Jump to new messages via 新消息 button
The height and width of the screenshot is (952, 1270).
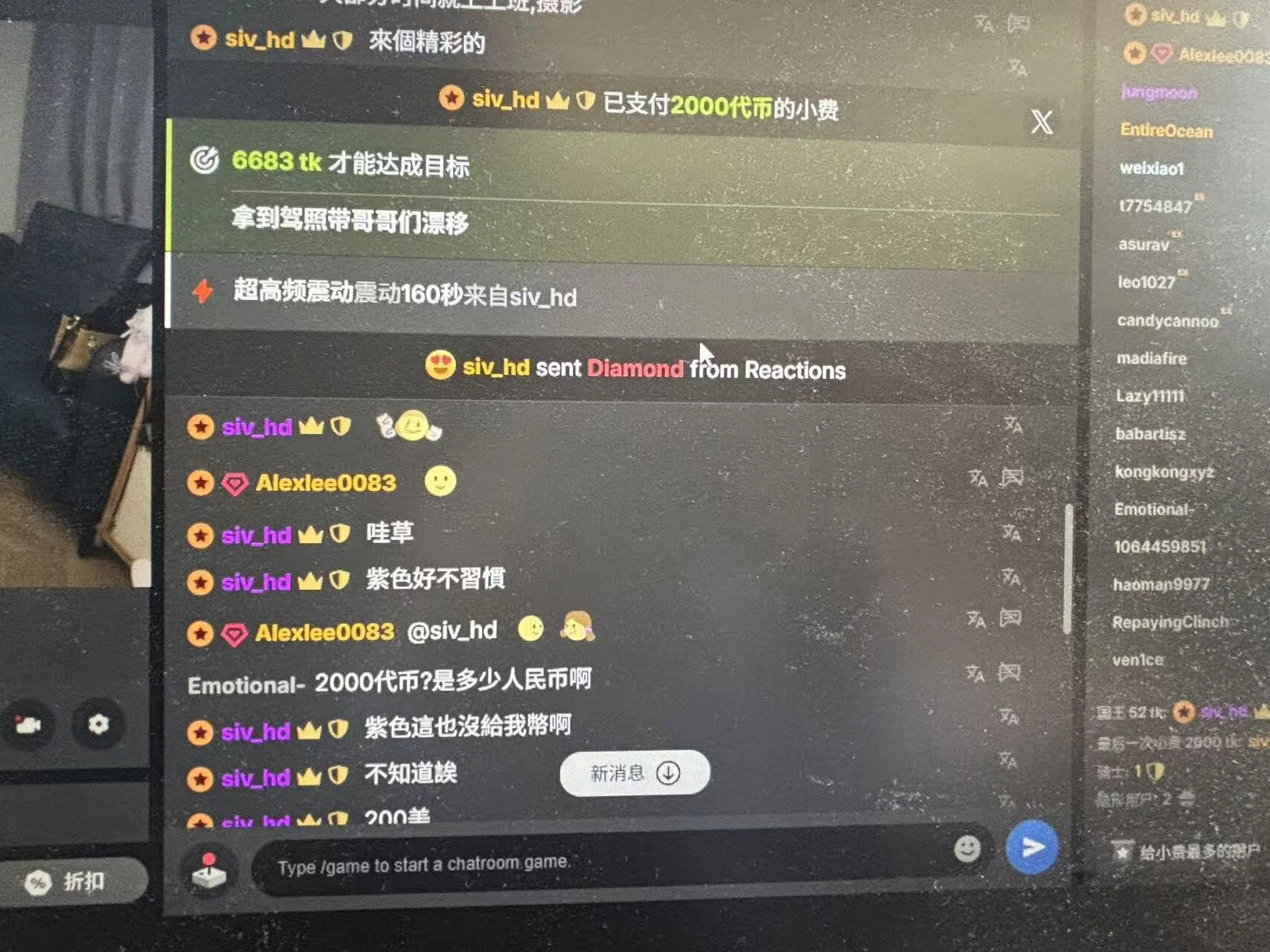pos(635,773)
